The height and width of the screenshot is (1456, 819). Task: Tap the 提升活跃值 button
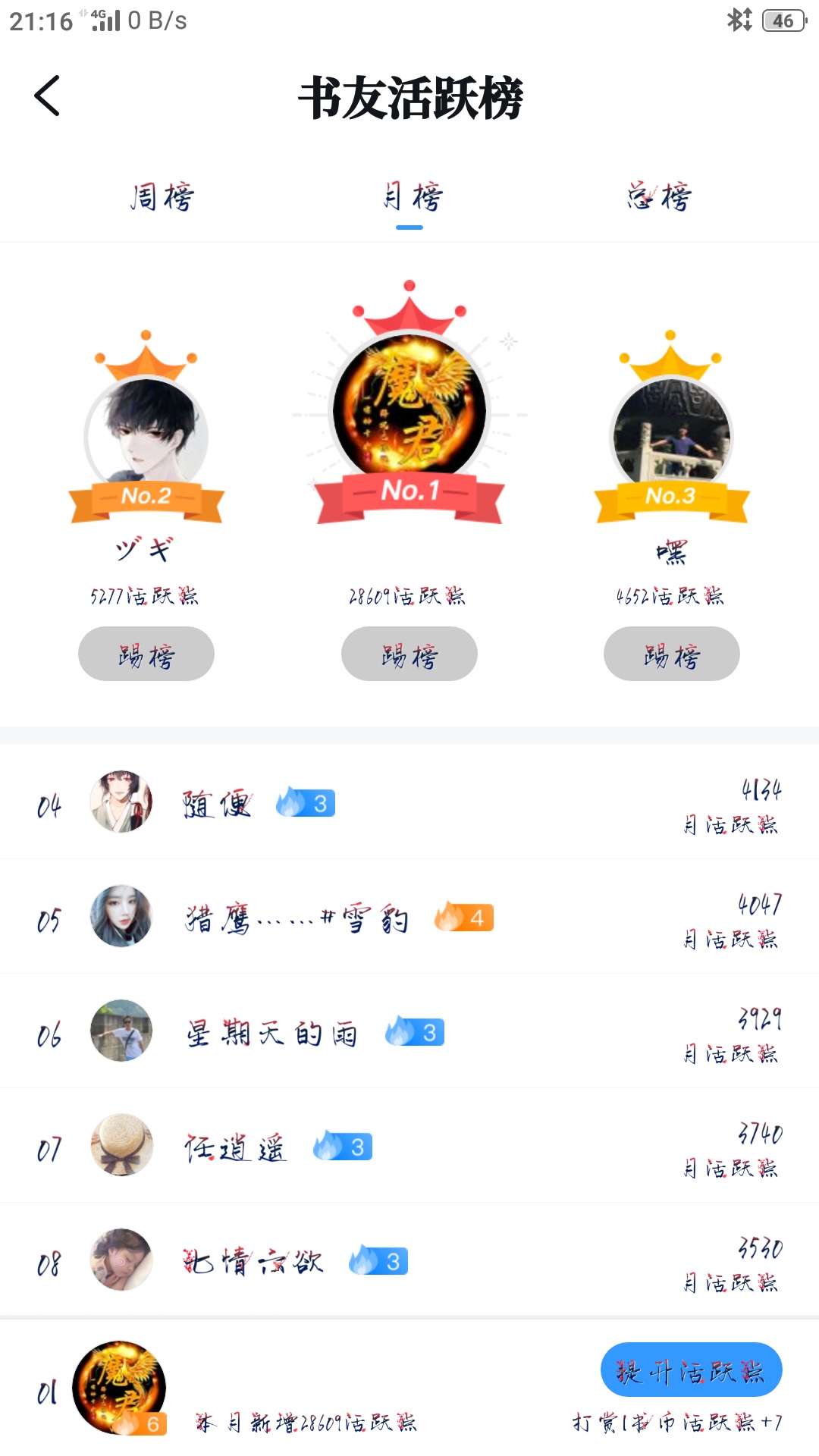pos(691,1370)
